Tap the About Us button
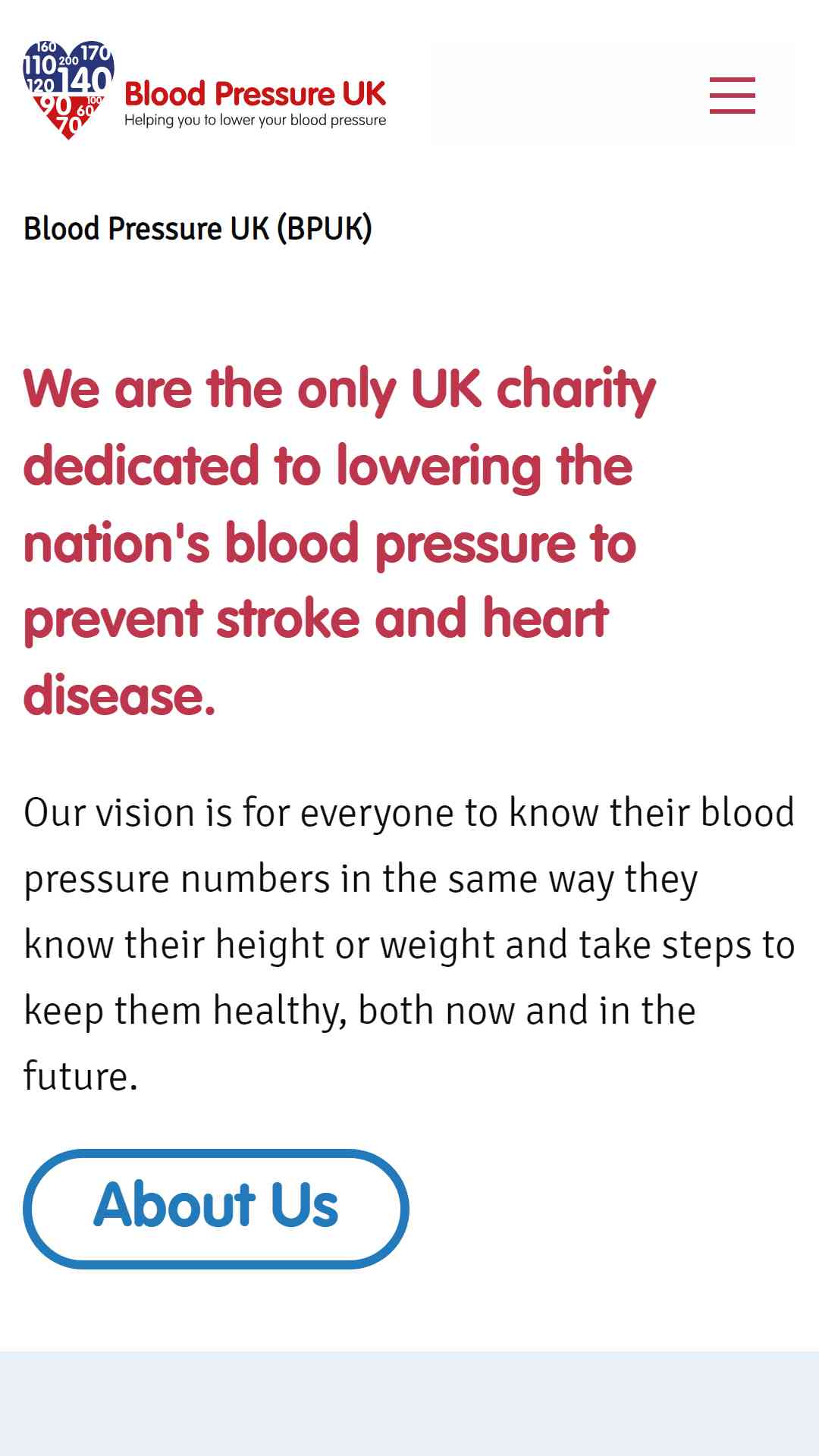The image size is (819, 1456). (216, 1208)
